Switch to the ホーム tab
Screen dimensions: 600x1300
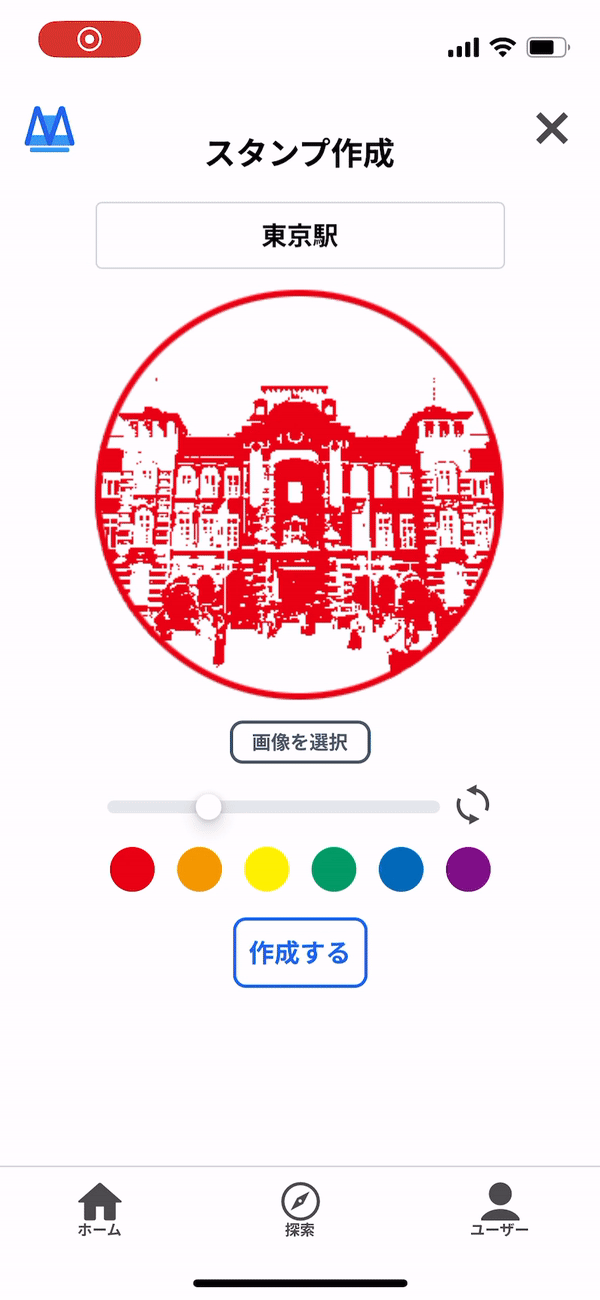pos(99,1210)
